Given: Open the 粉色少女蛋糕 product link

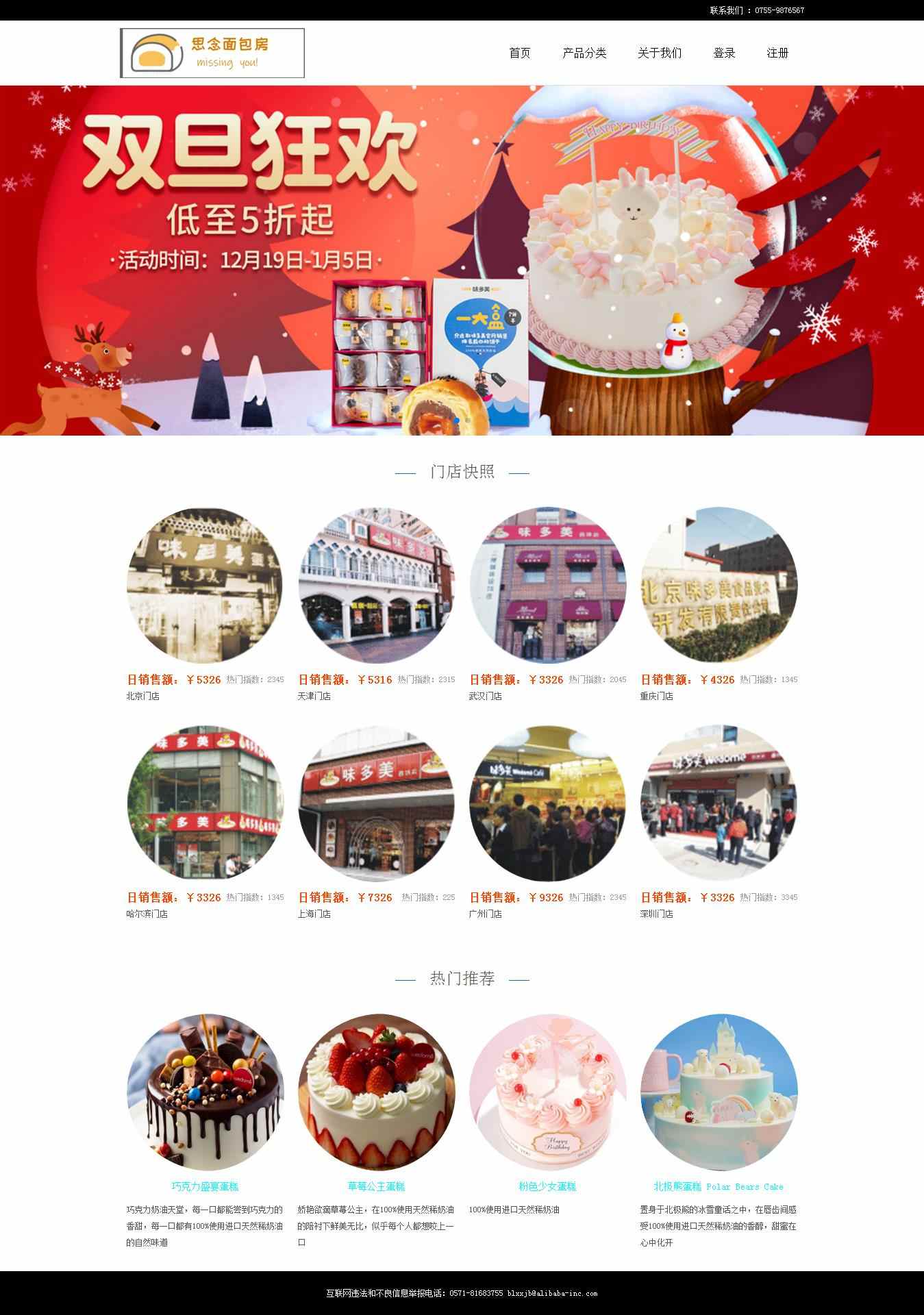Looking at the screenshot, I should pos(547,1186).
